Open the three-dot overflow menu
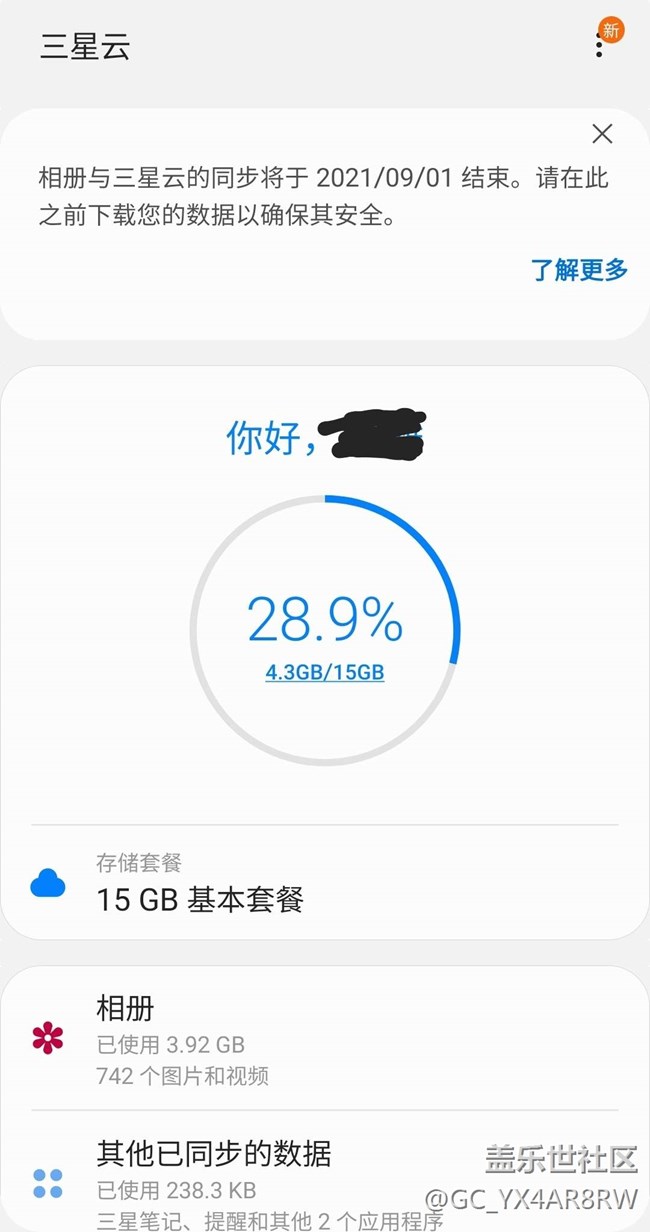The height and width of the screenshot is (1232, 650). (x=599, y=46)
